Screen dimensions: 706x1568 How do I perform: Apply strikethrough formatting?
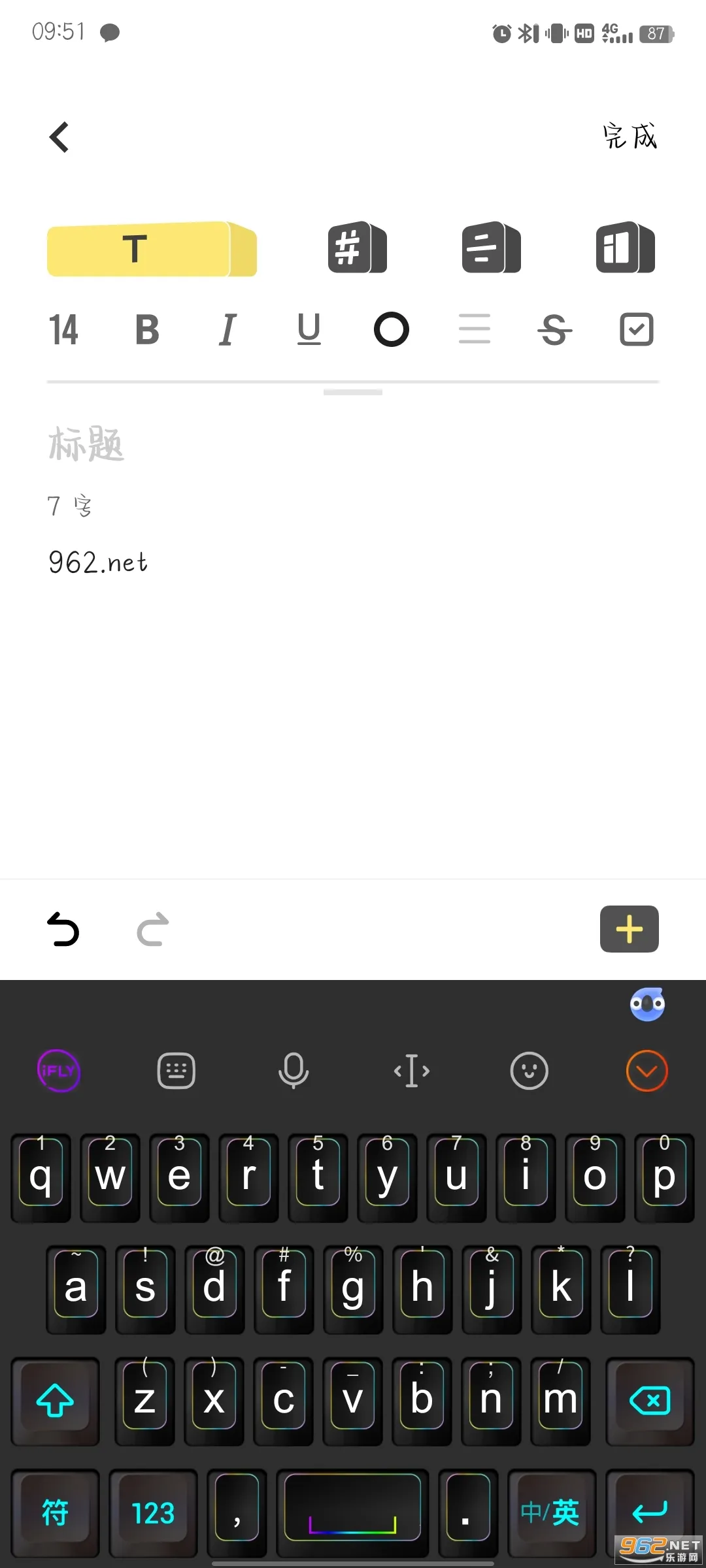point(554,330)
